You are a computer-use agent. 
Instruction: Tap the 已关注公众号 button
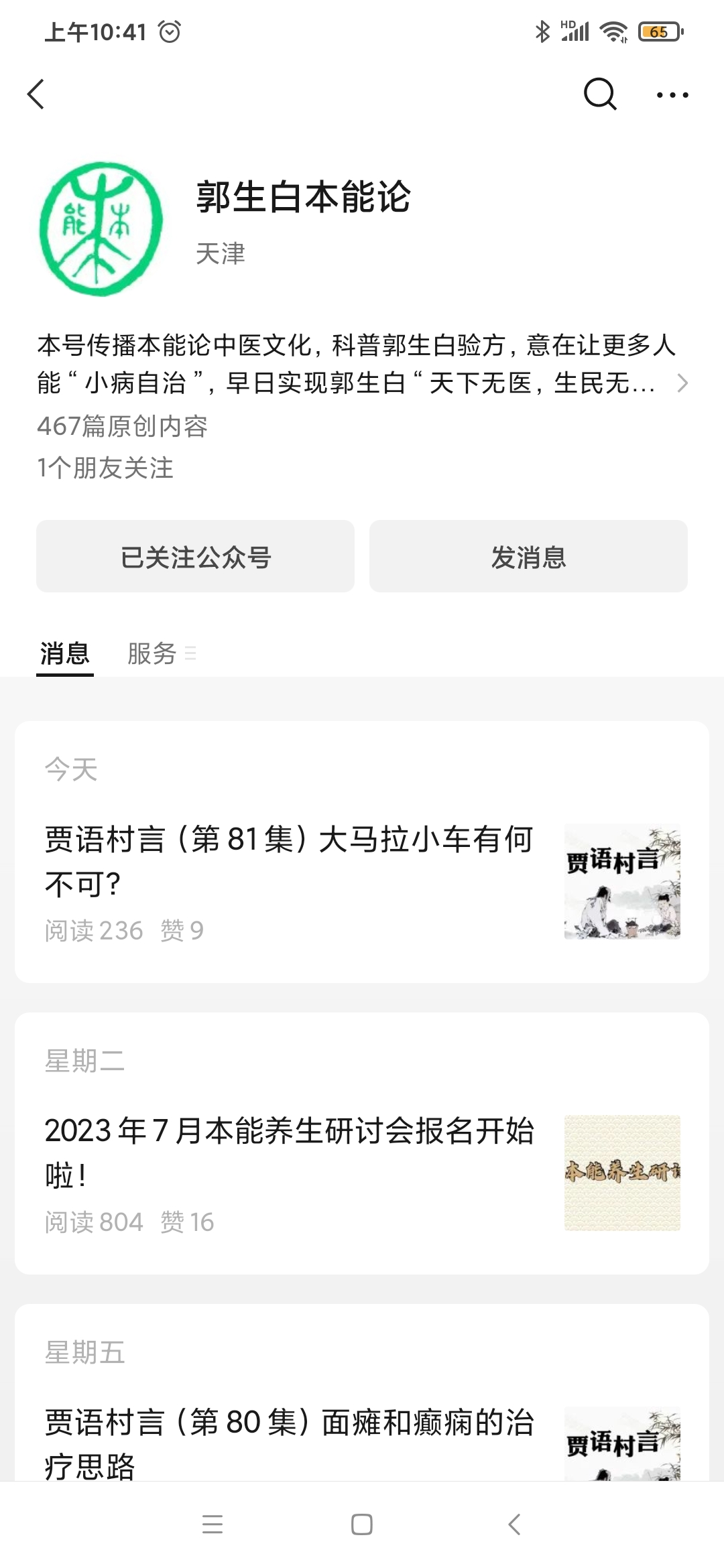pos(195,556)
